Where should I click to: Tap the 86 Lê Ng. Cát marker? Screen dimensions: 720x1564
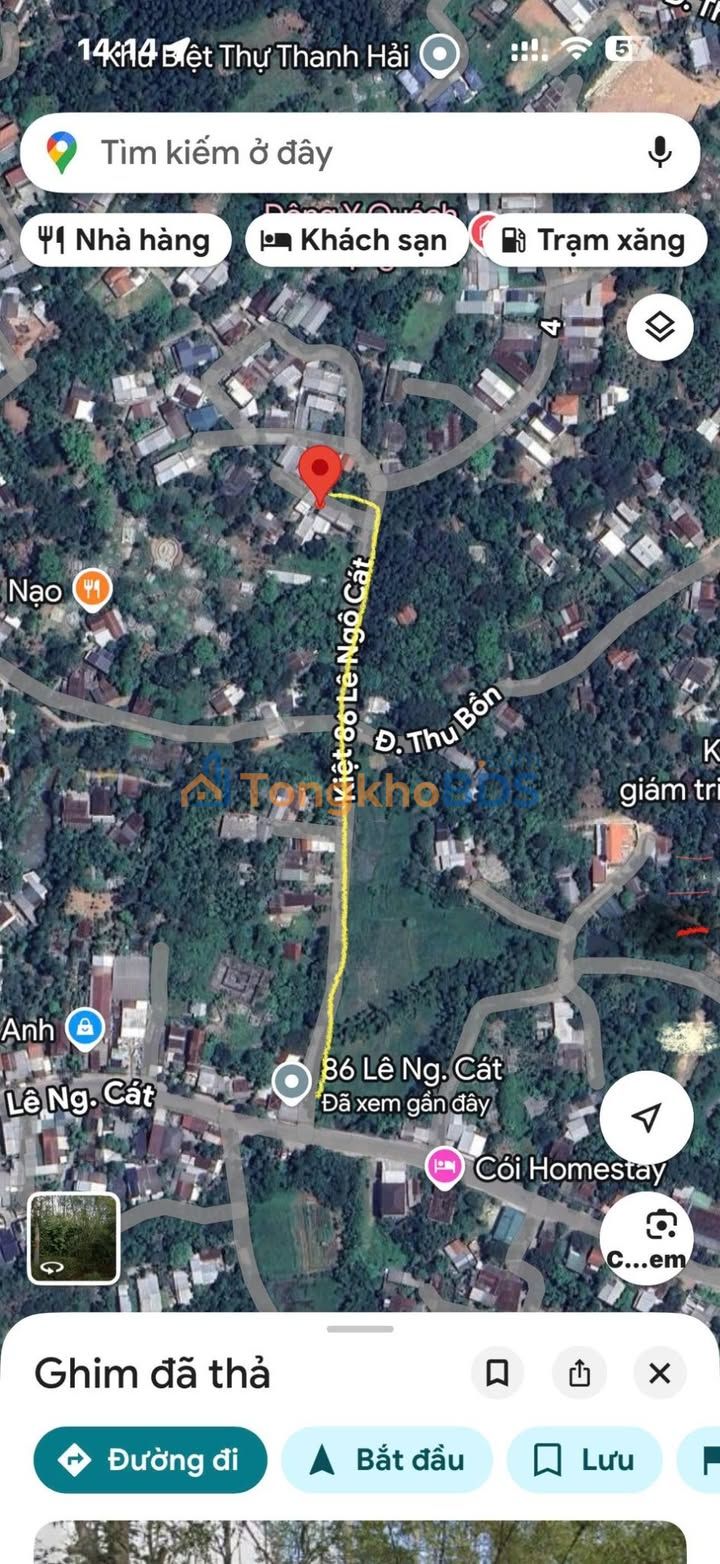pos(291,1082)
